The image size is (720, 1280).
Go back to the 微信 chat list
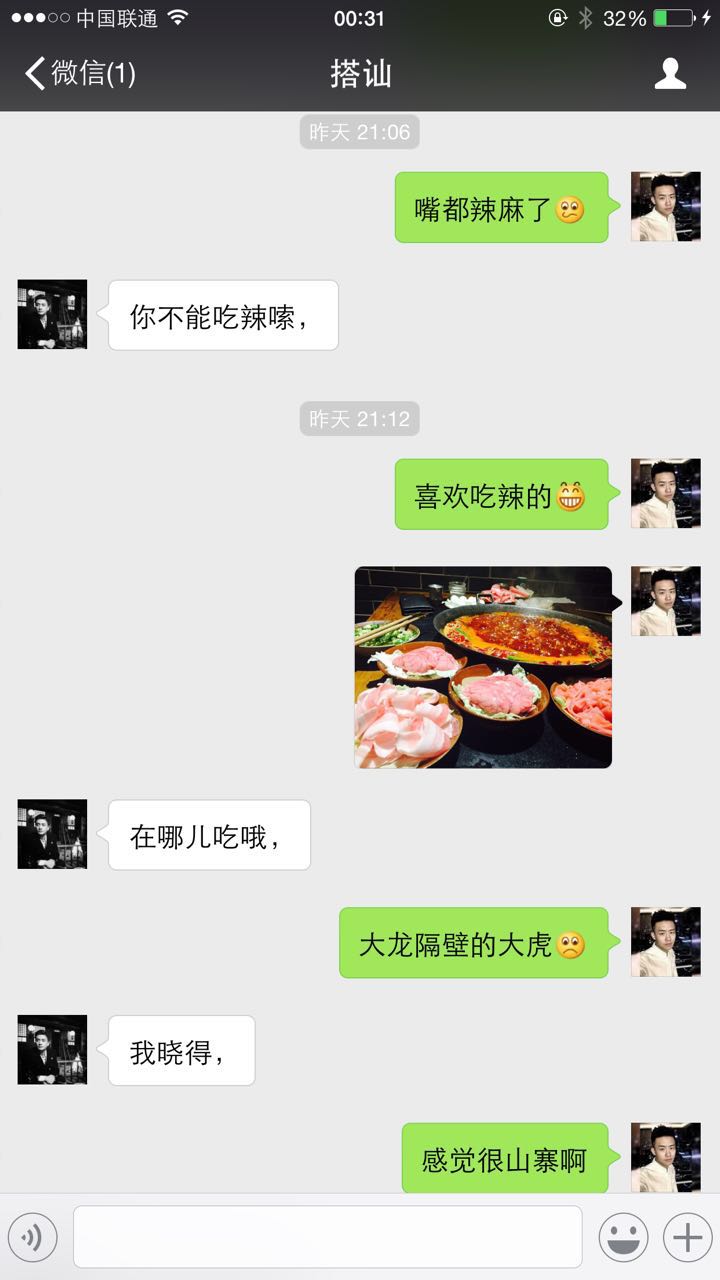click(x=78, y=74)
